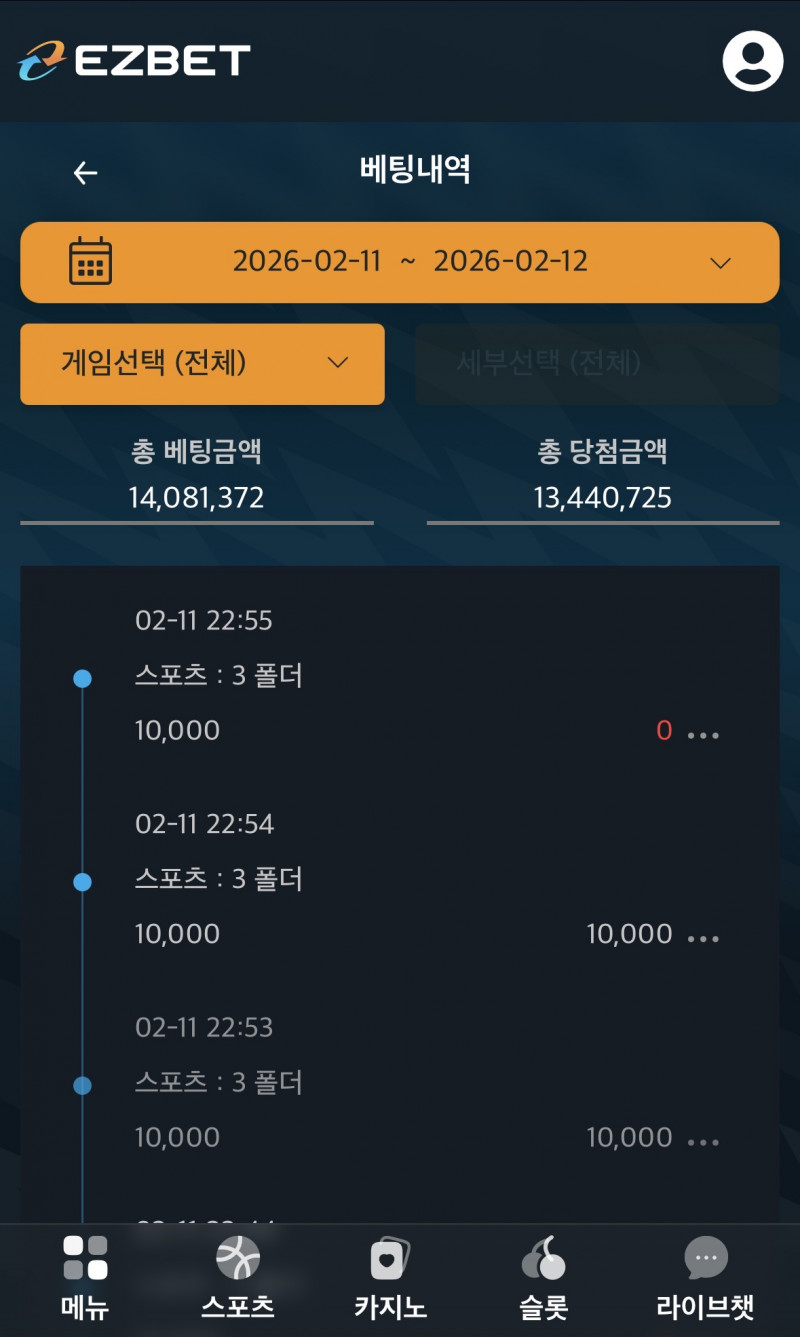Open more options for the 22:55 bet
This screenshot has height=1337, width=800.
click(703, 734)
